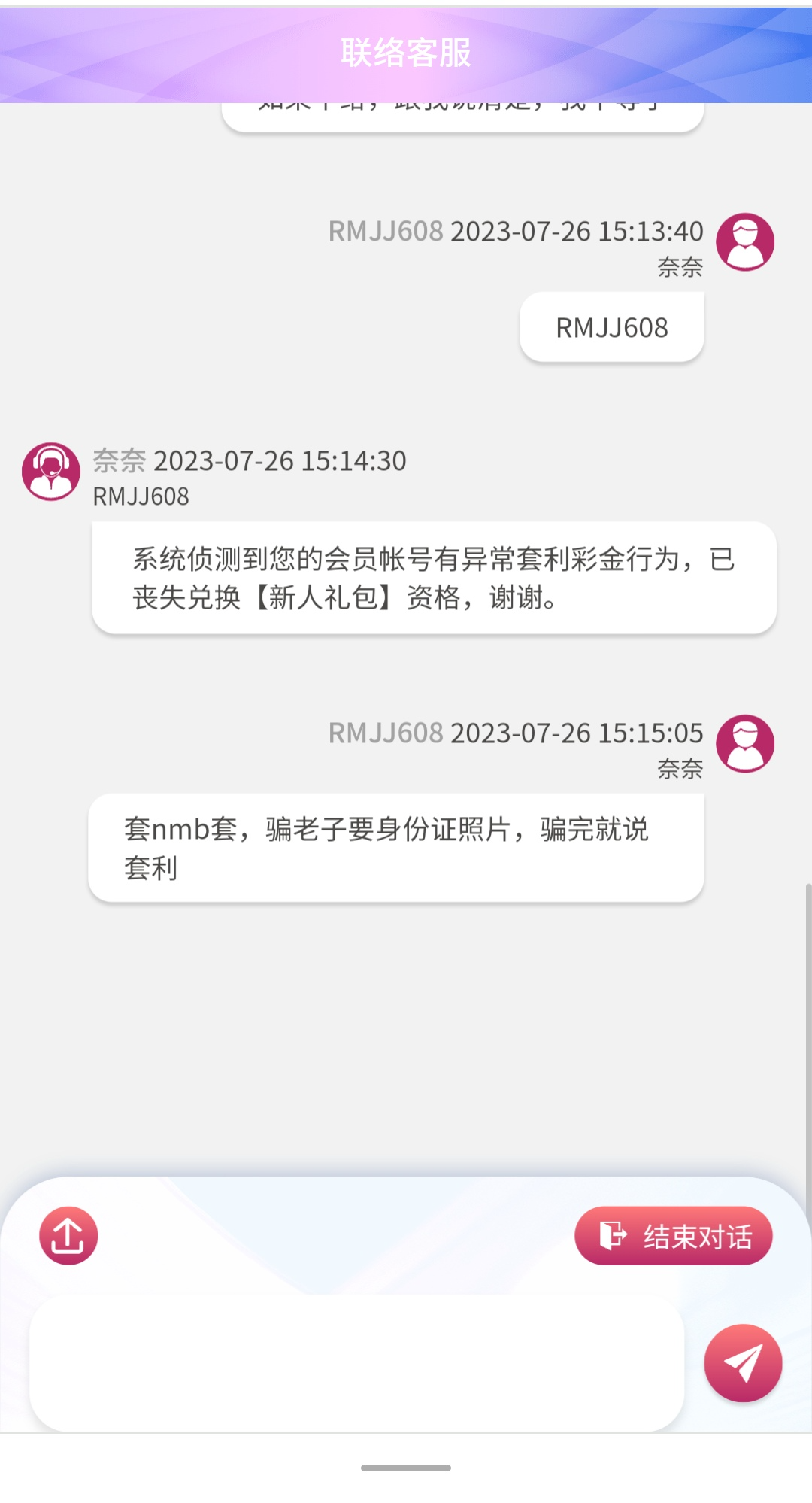Send the message with paper plane icon
This screenshot has width=812, height=1503.
click(x=743, y=1363)
